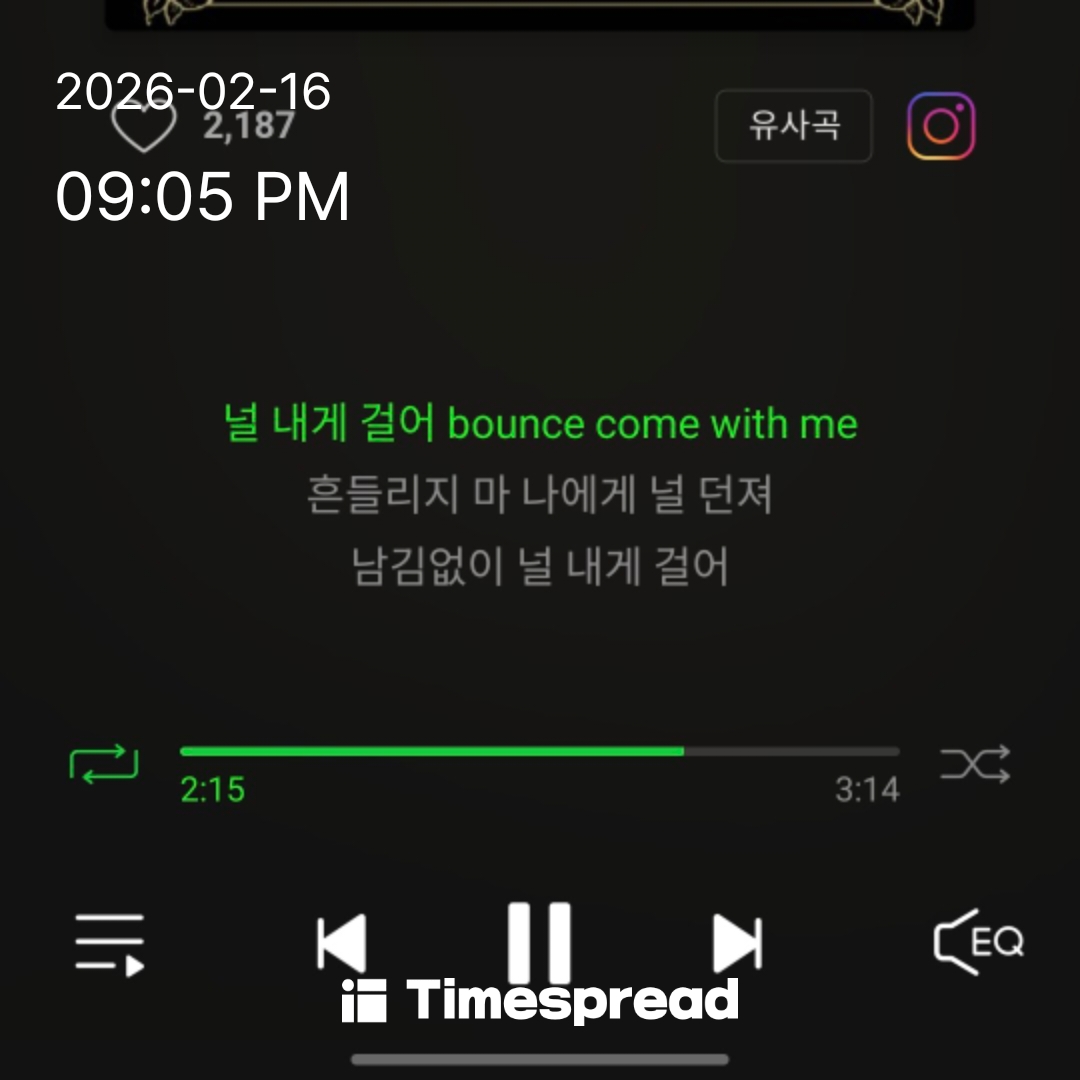This screenshot has height=1080, width=1080.
Task: Skip back to the previous track
Action: click(342, 943)
